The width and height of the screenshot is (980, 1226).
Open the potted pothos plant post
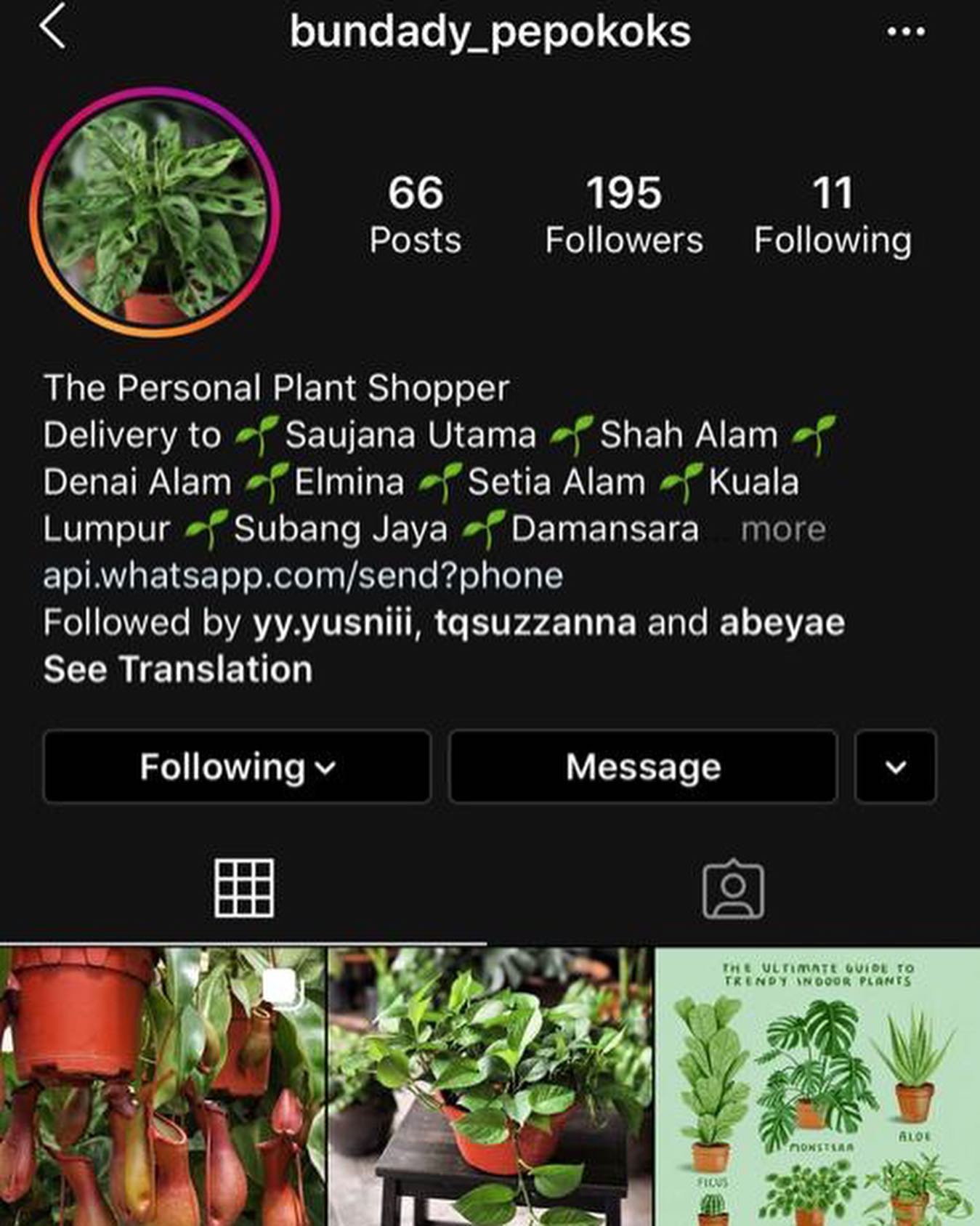coord(490,1086)
